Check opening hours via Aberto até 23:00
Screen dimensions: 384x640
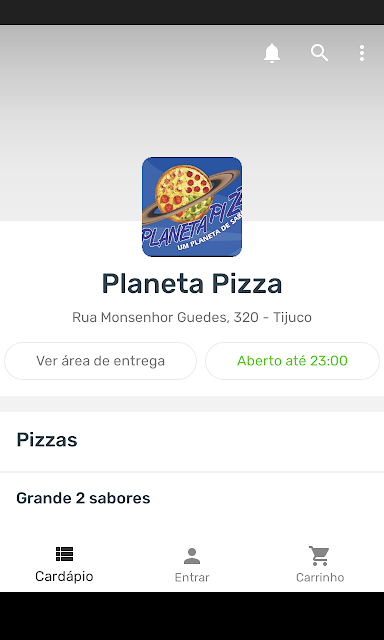[x=292, y=361]
